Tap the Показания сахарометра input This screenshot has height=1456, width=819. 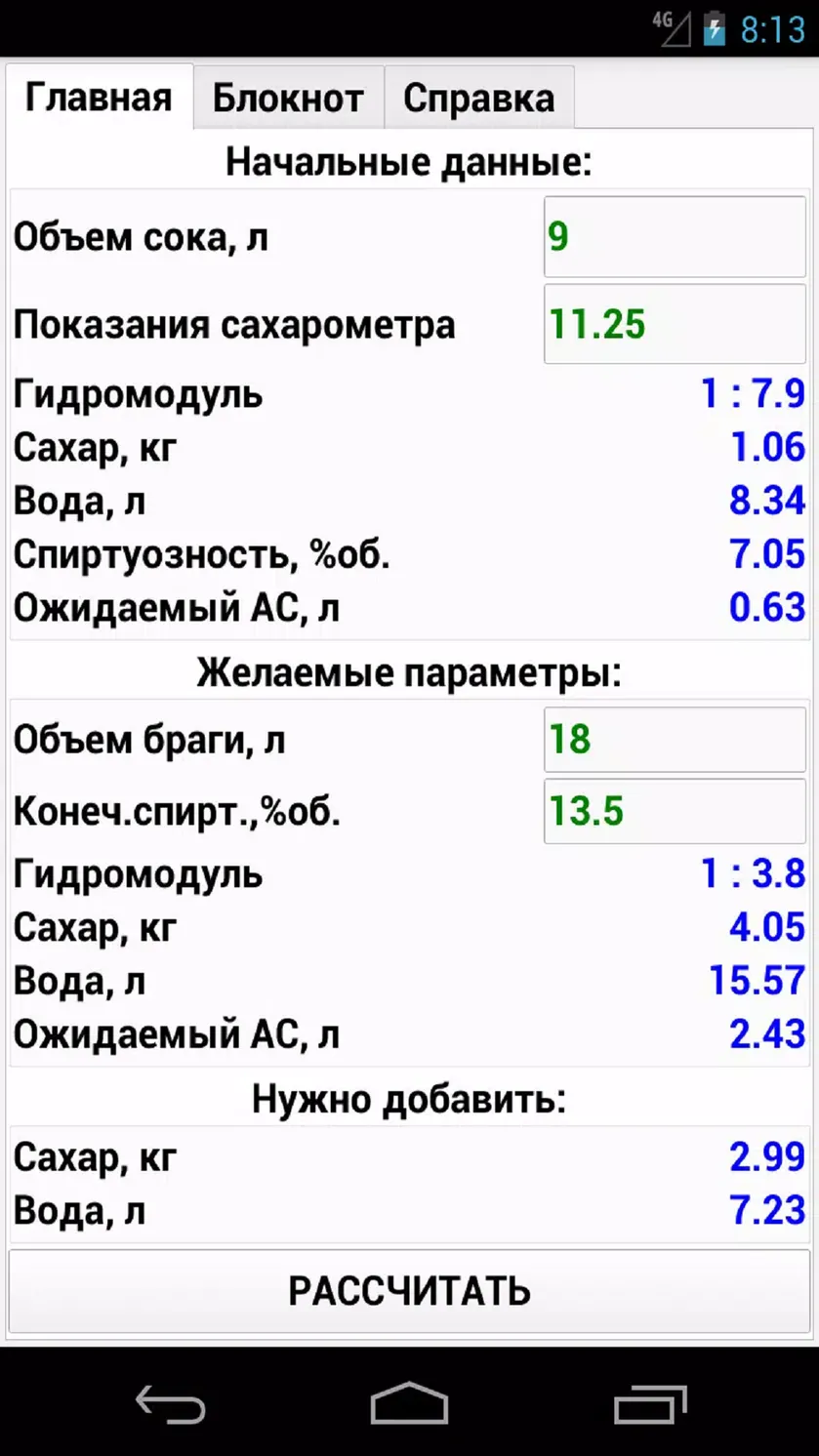(675, 324)
